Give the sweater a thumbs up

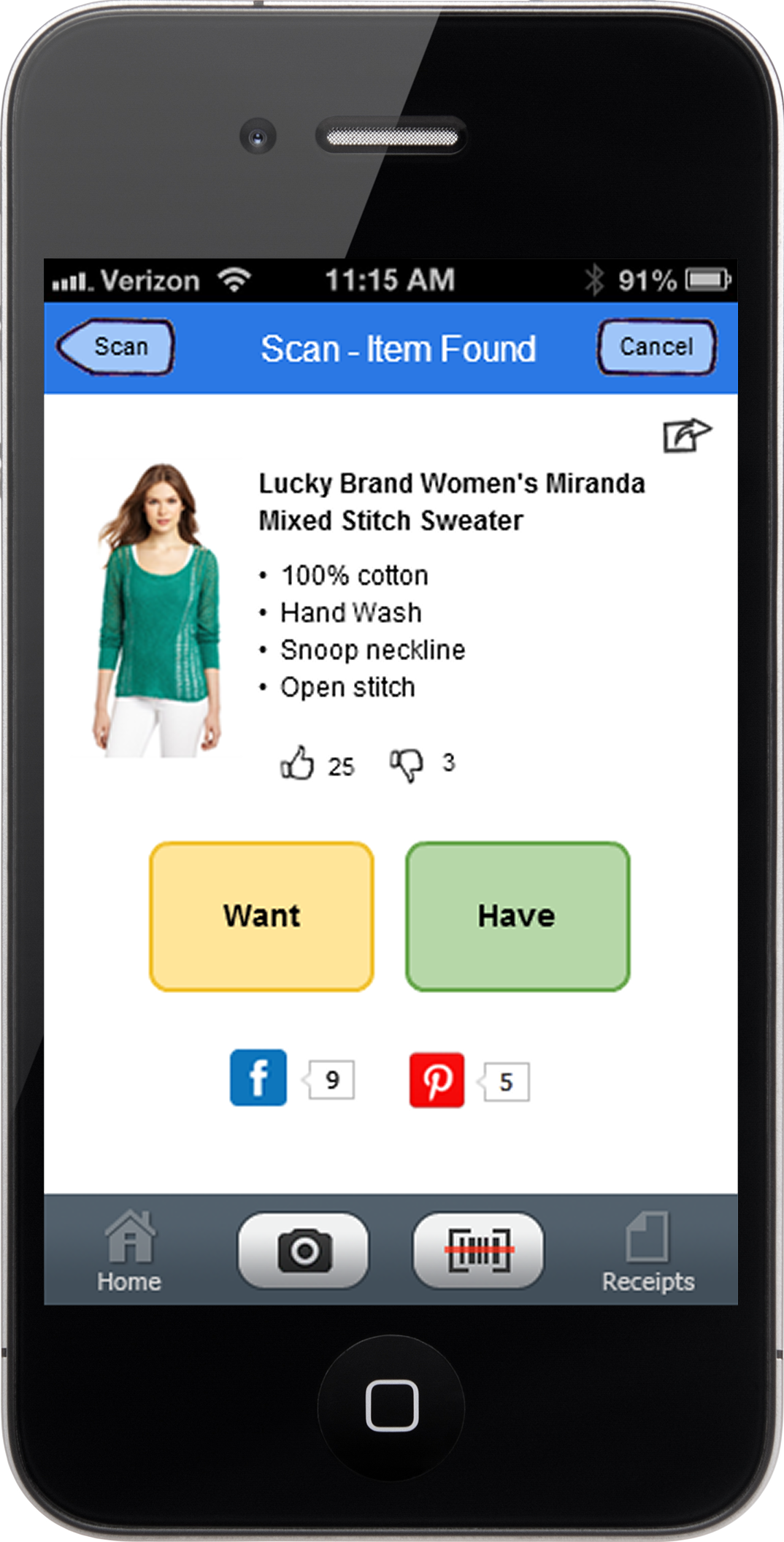coord(297,764)
